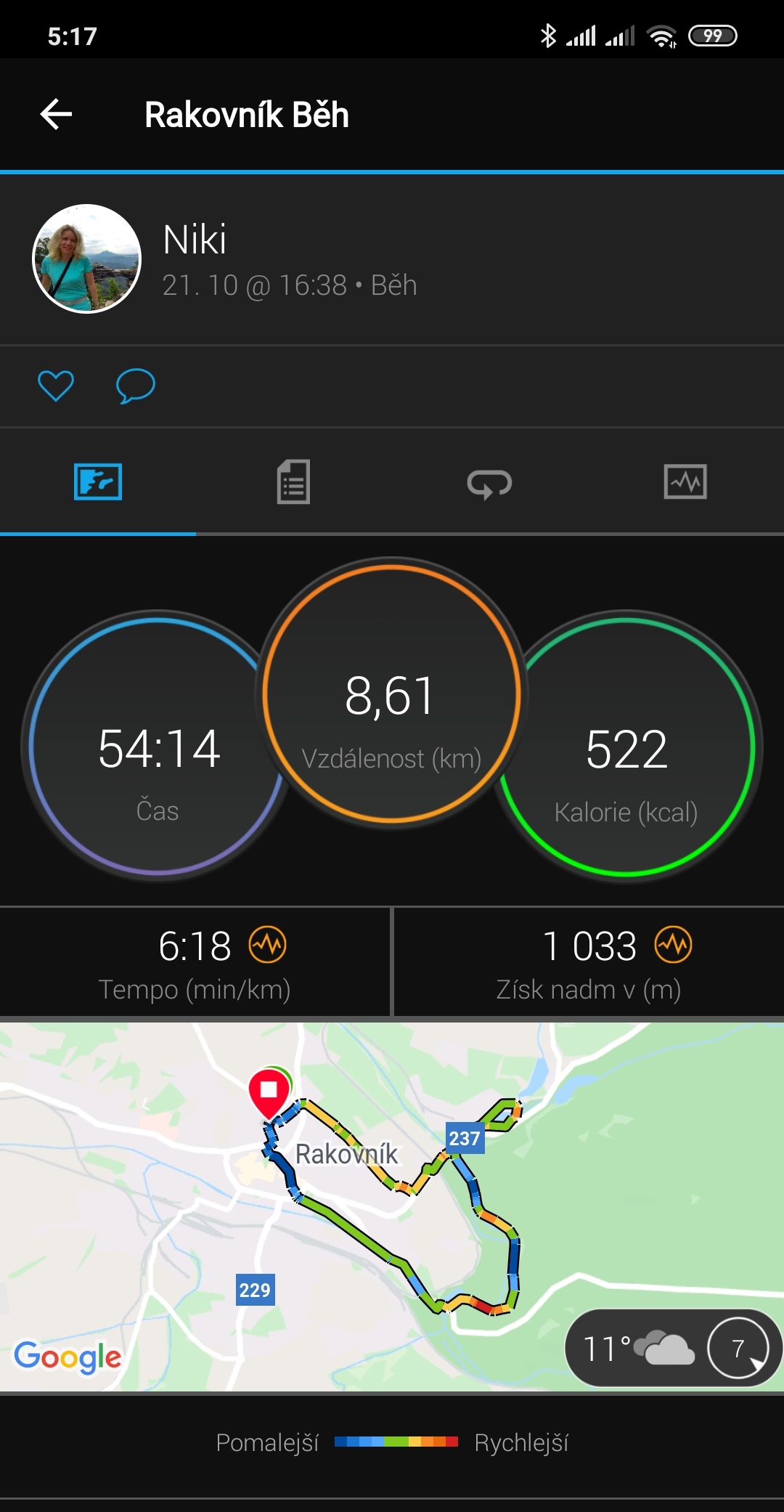Switch to the charts tab
Image resolution: width=784 pixels, height=1512 pixels.
(685, 481)
